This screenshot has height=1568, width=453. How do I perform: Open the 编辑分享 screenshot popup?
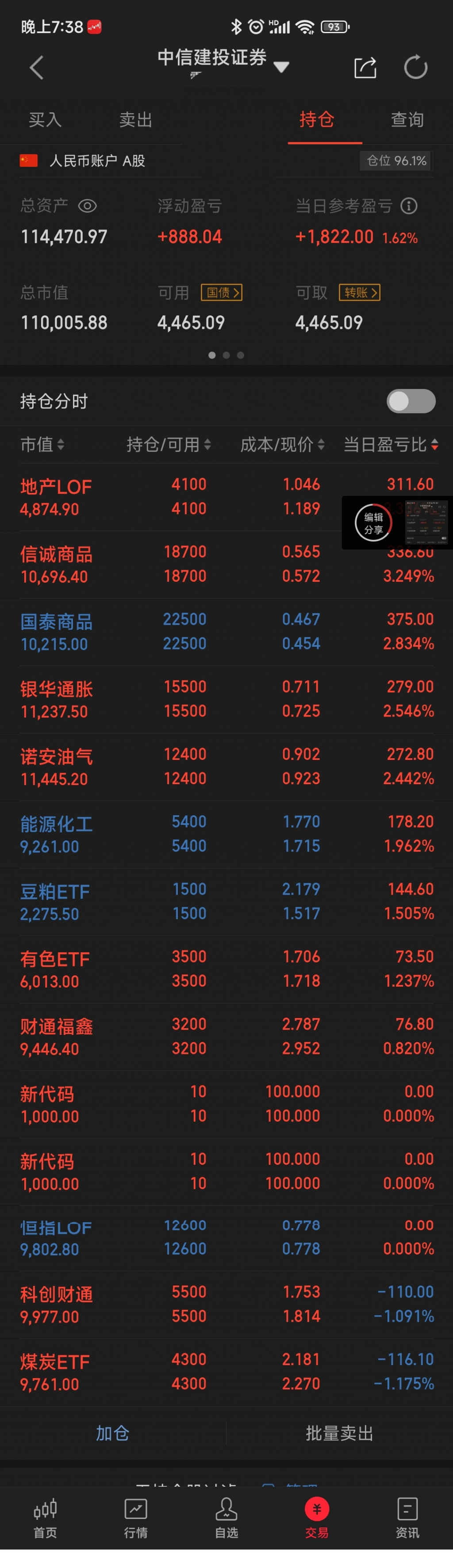click(373, 523)
